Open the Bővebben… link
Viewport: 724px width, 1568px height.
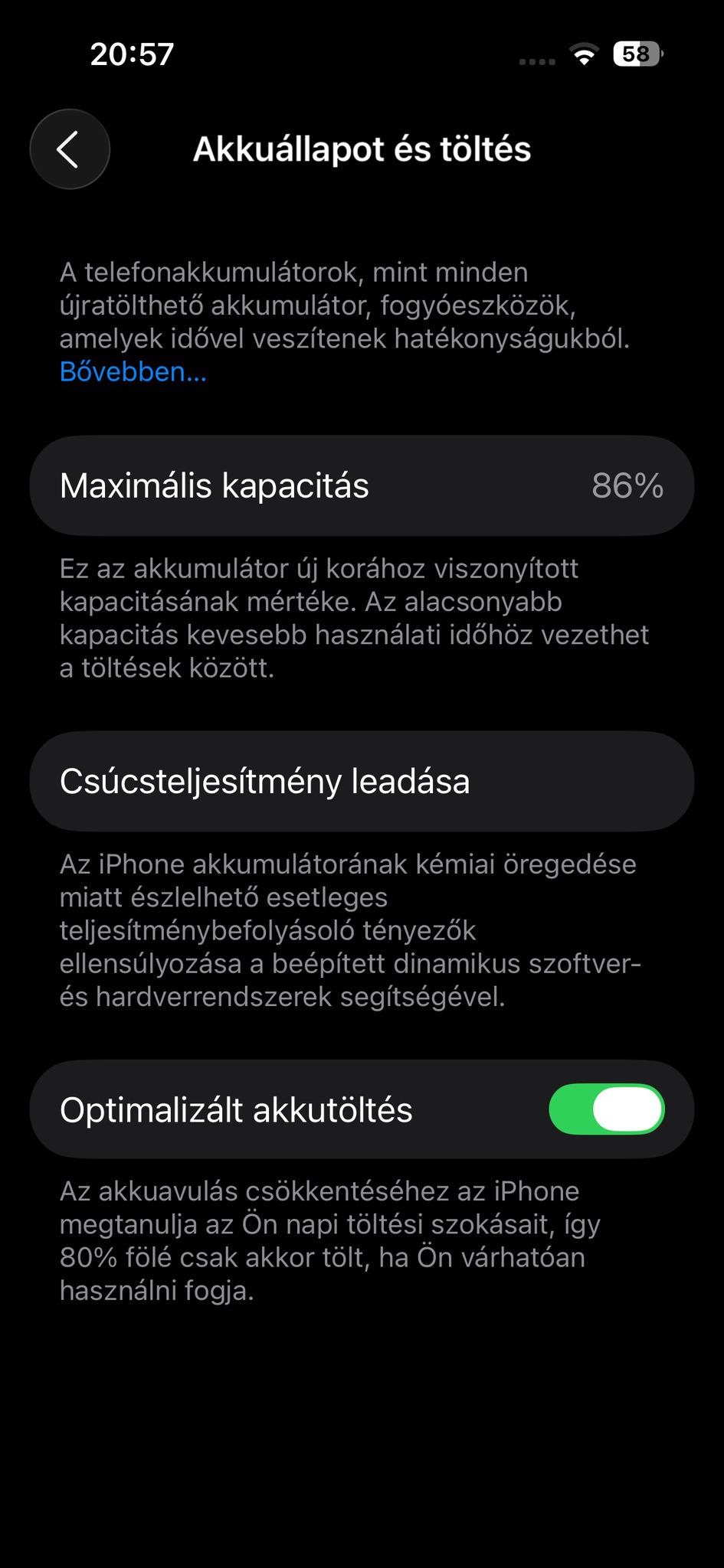[x=133, y=372]
